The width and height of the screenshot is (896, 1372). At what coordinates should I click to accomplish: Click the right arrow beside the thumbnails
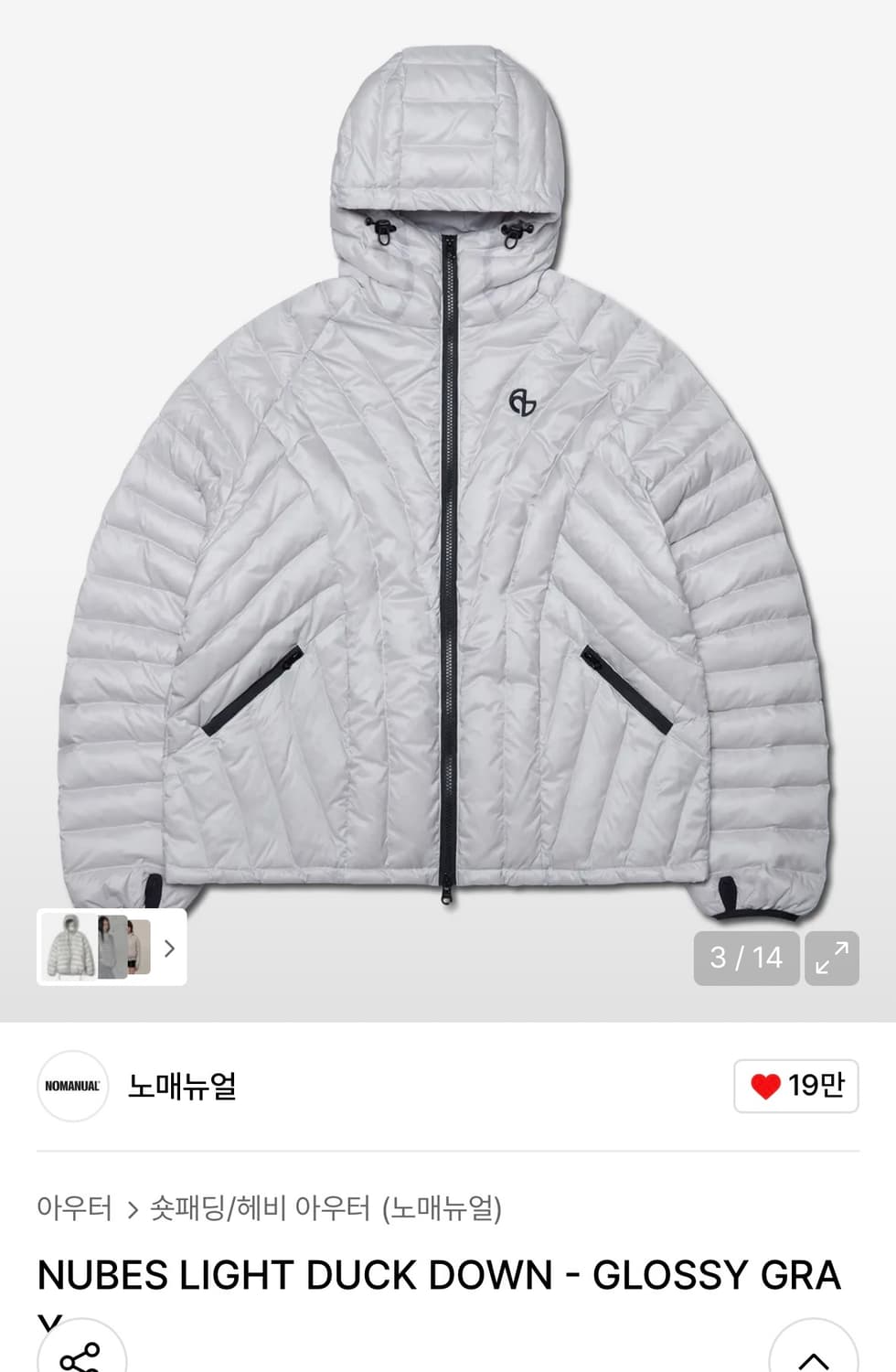point(169,949)
